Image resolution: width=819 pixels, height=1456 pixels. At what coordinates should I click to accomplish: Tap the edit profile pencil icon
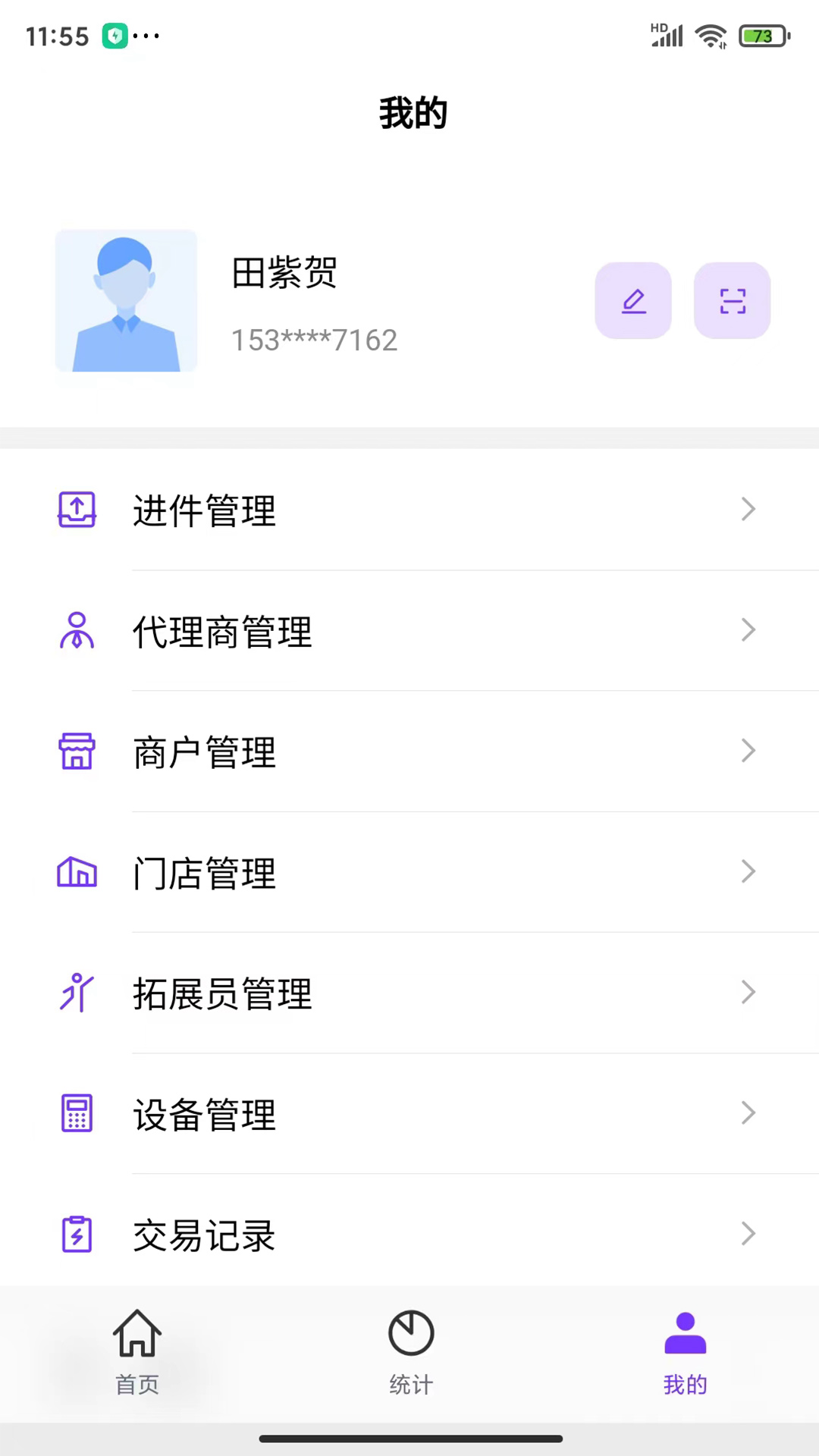point(633,300)
